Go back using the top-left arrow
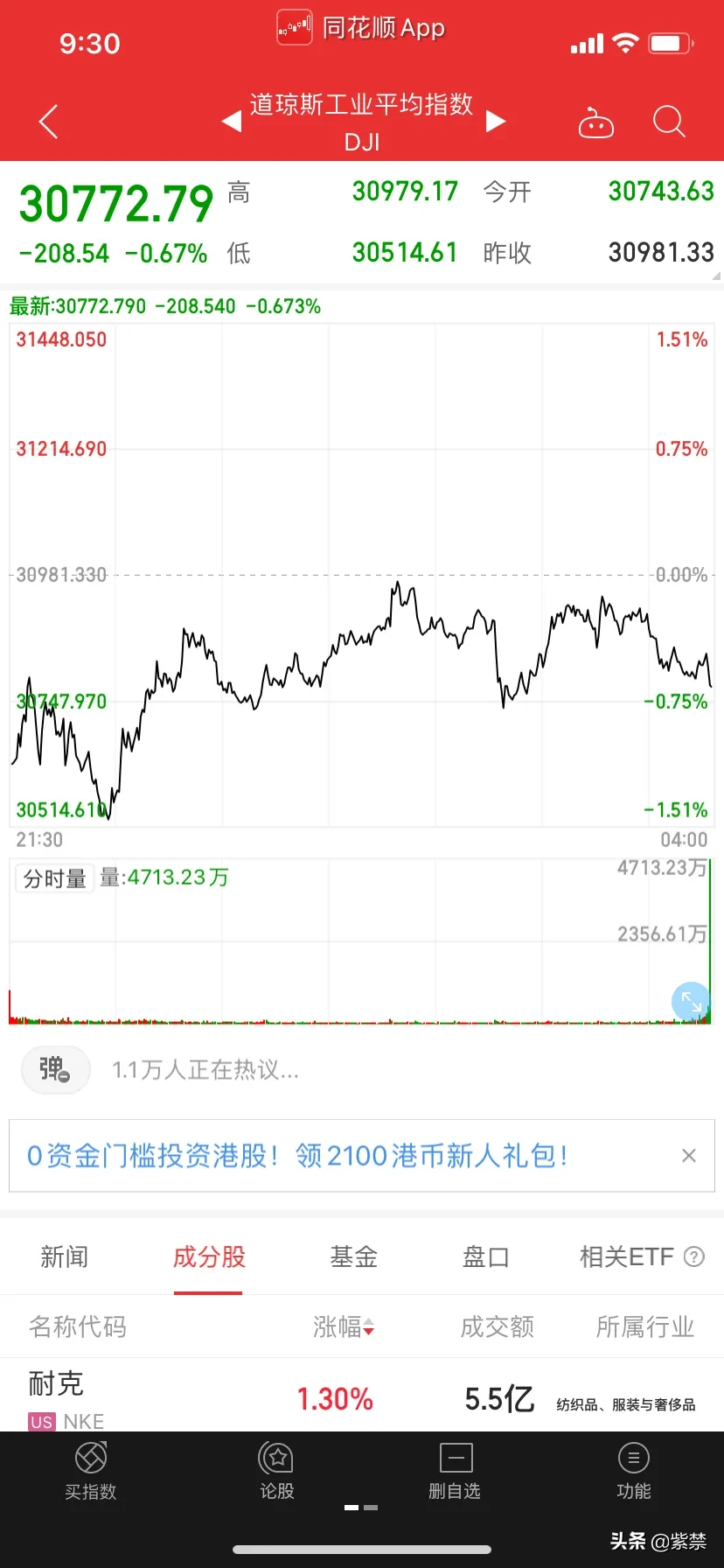The image size is (724, 1568). [49, 122]
